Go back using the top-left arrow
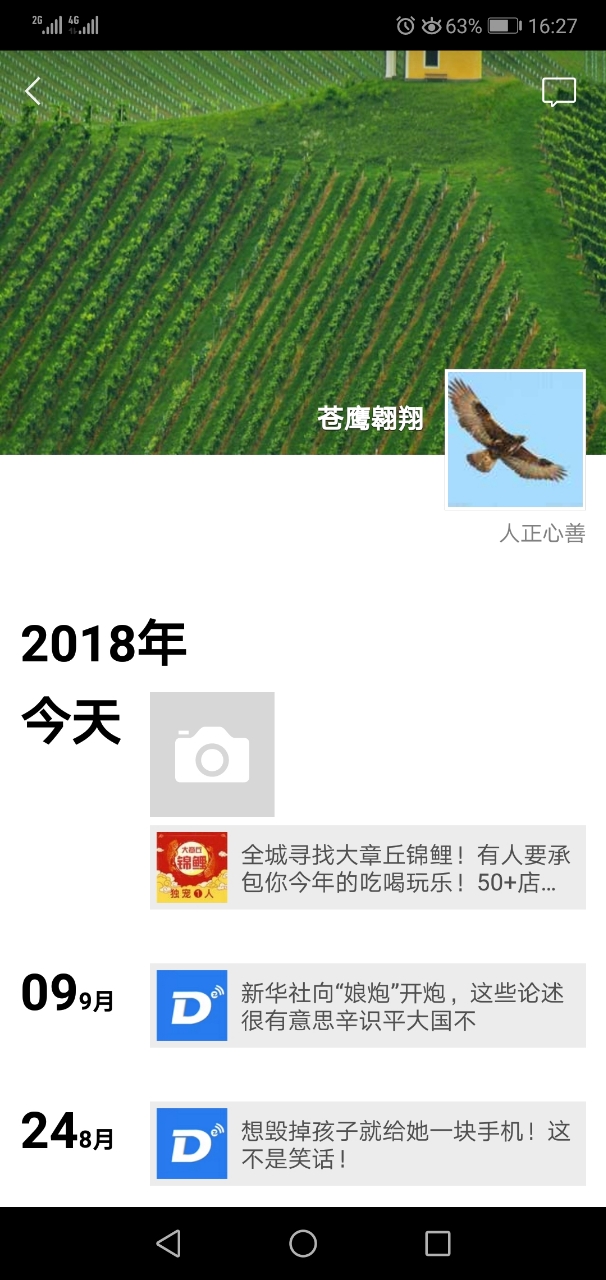 tap(33, 91)
